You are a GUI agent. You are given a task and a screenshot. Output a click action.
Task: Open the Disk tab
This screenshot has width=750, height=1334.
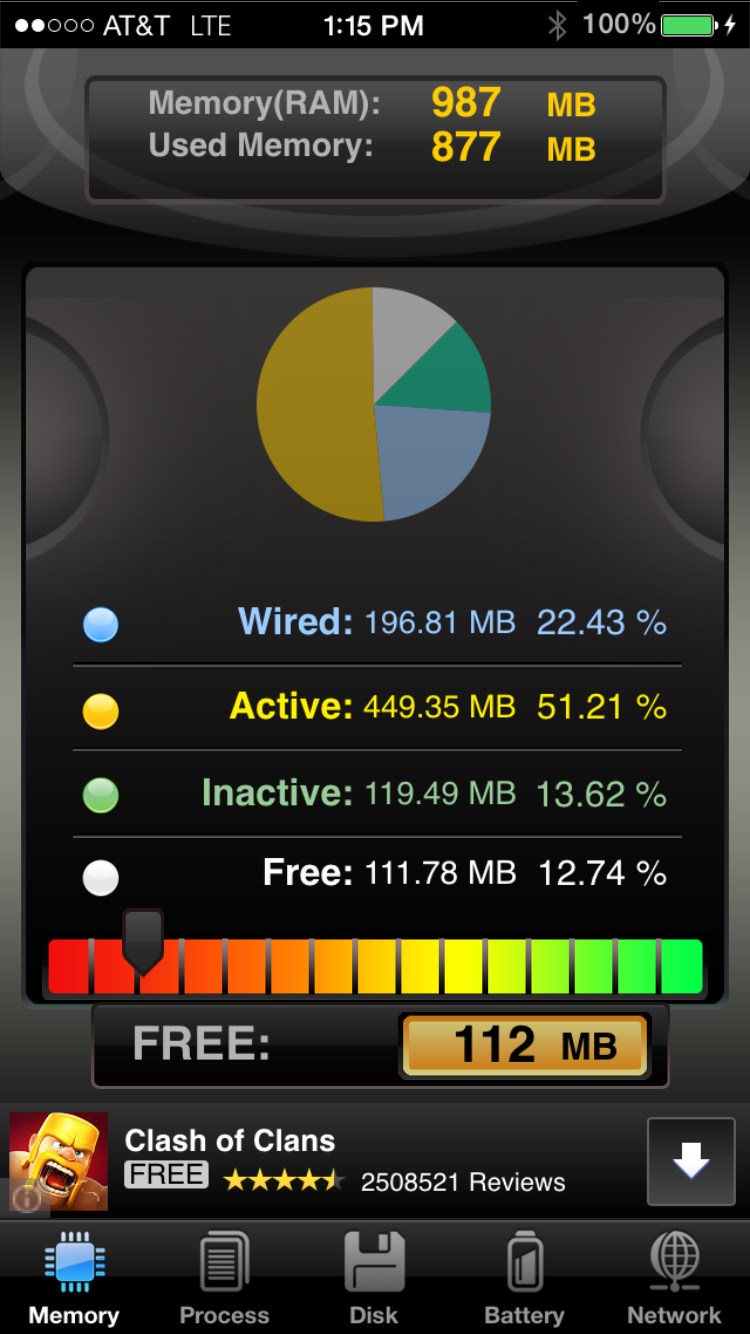pyautogui.click(x=374, y=1278)
